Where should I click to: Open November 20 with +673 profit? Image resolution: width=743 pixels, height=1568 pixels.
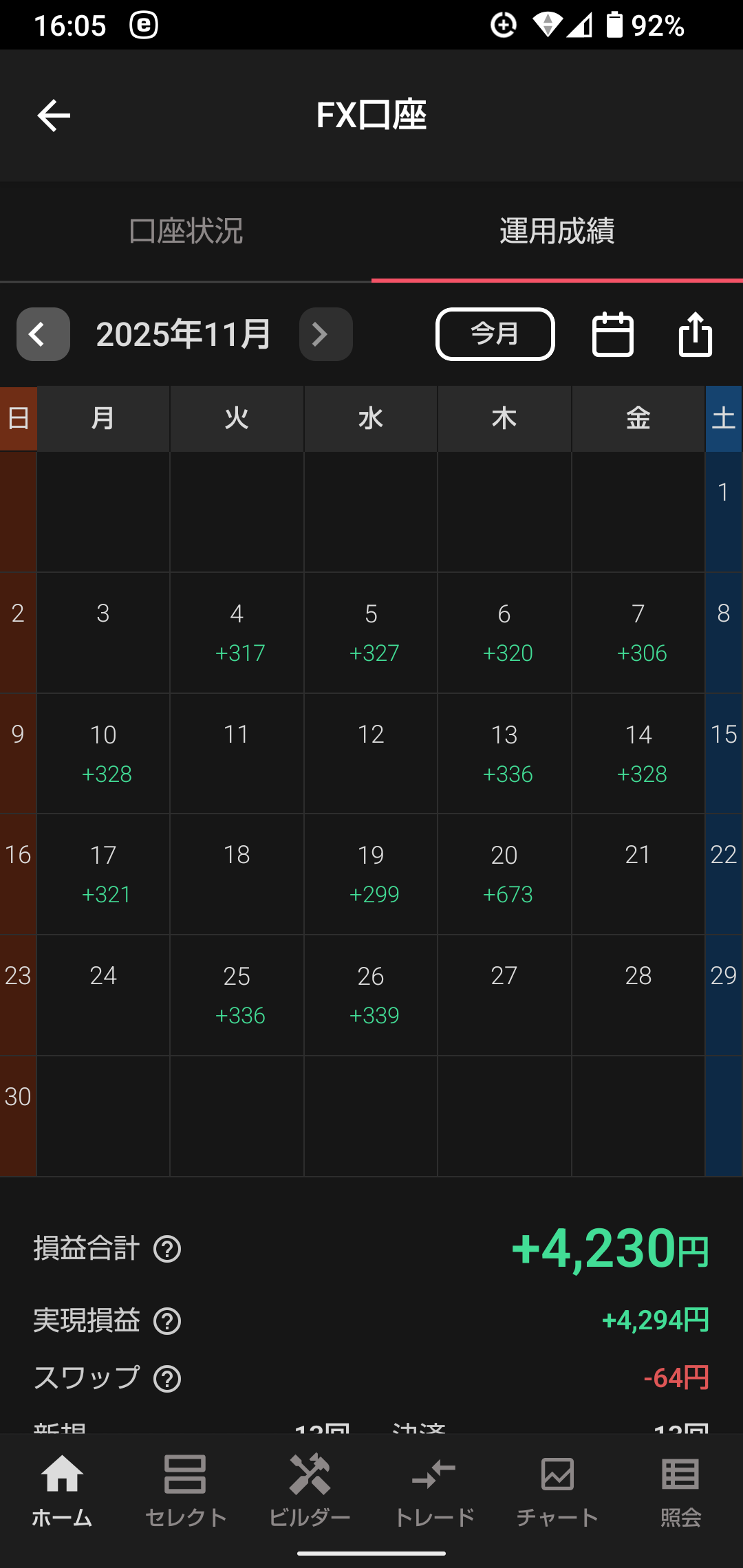tap(504, 874)
